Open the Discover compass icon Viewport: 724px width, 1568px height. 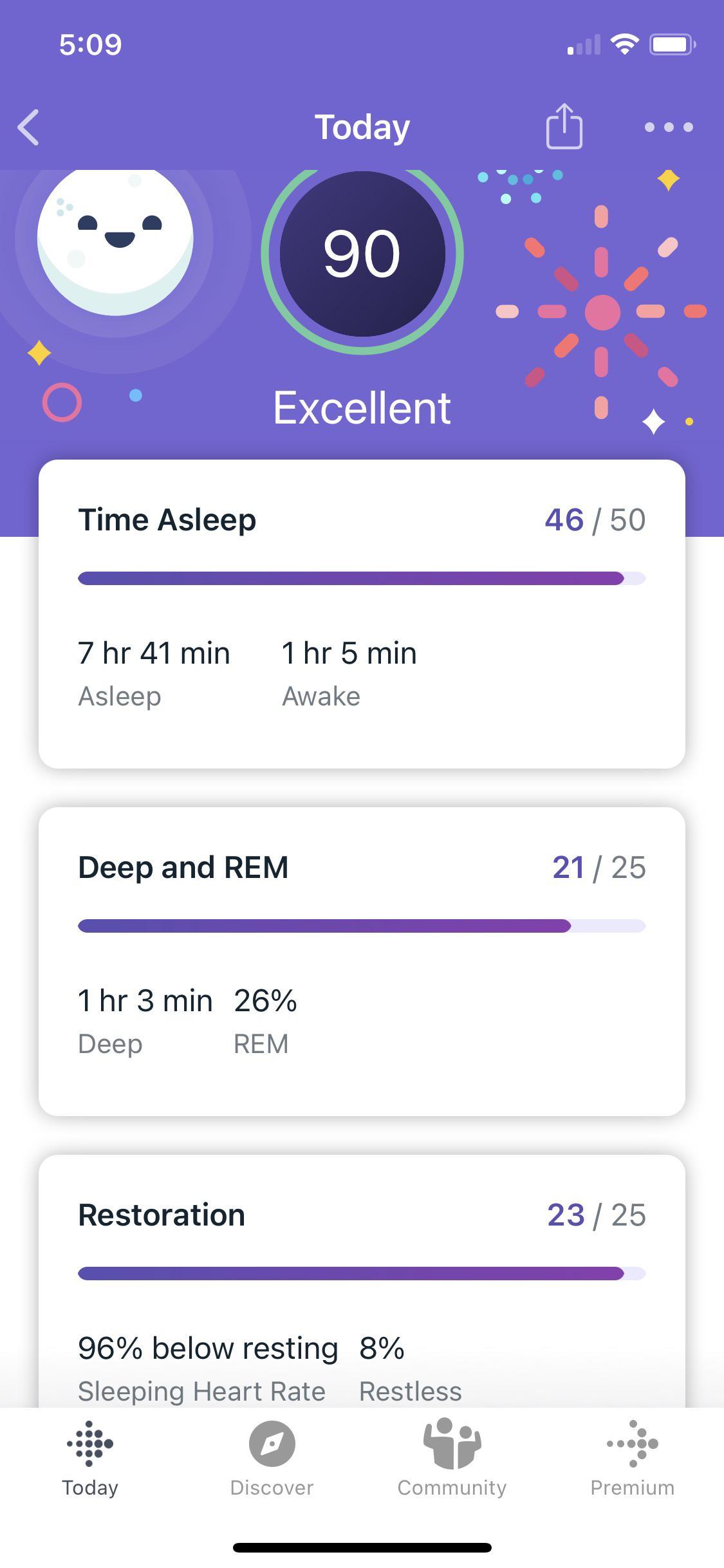(272, 1450)
